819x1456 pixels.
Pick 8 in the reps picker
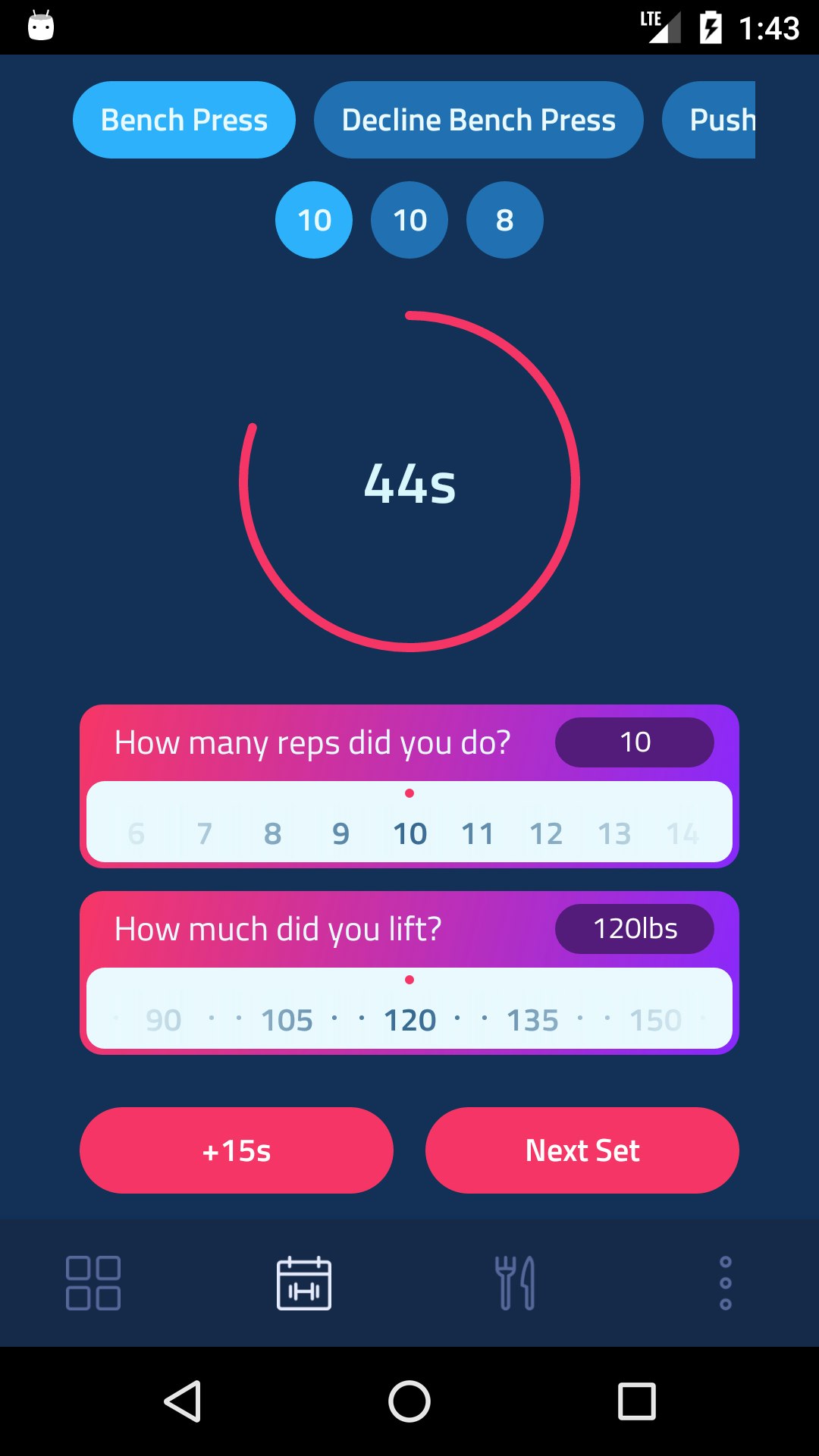[x=273, y=833]
